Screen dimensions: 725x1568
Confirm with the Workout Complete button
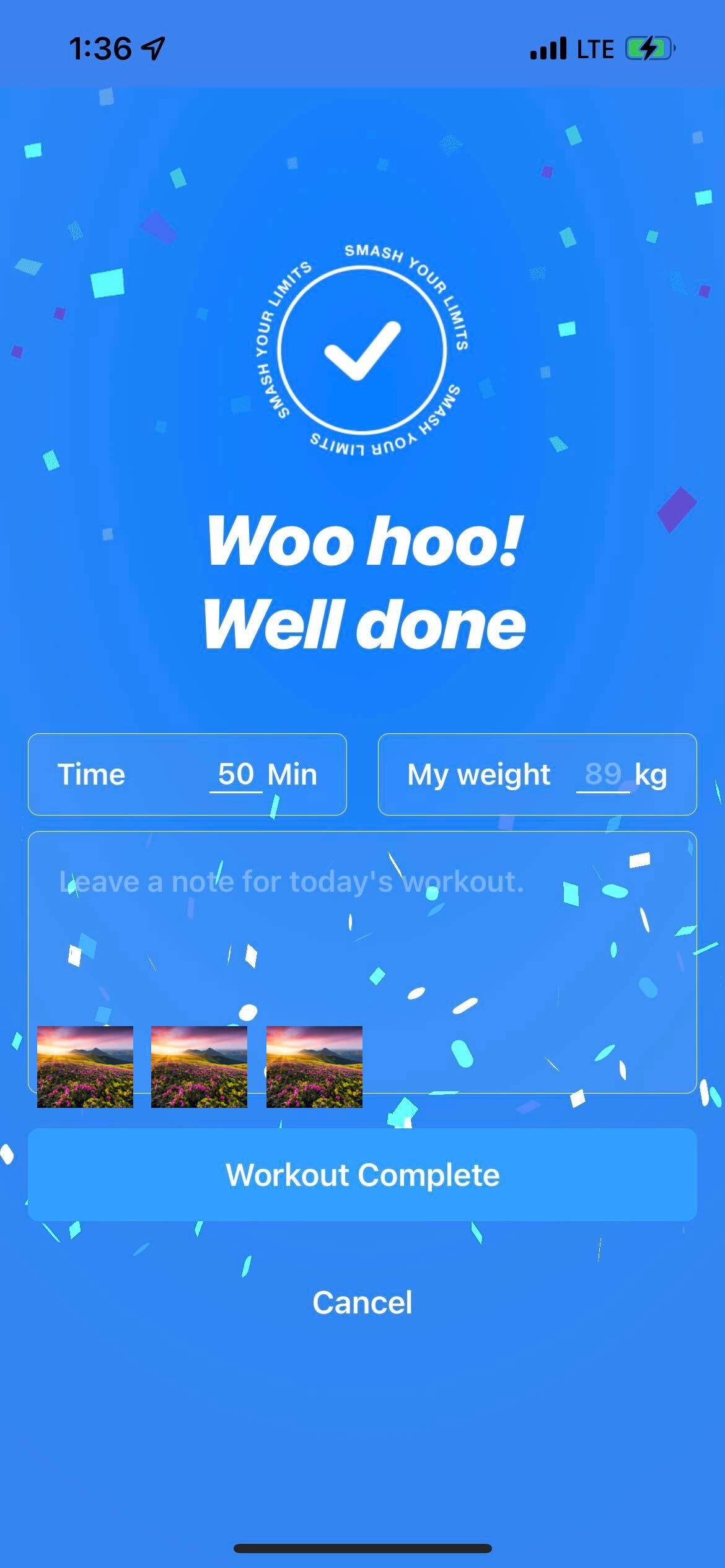[x=362, y=1175]
